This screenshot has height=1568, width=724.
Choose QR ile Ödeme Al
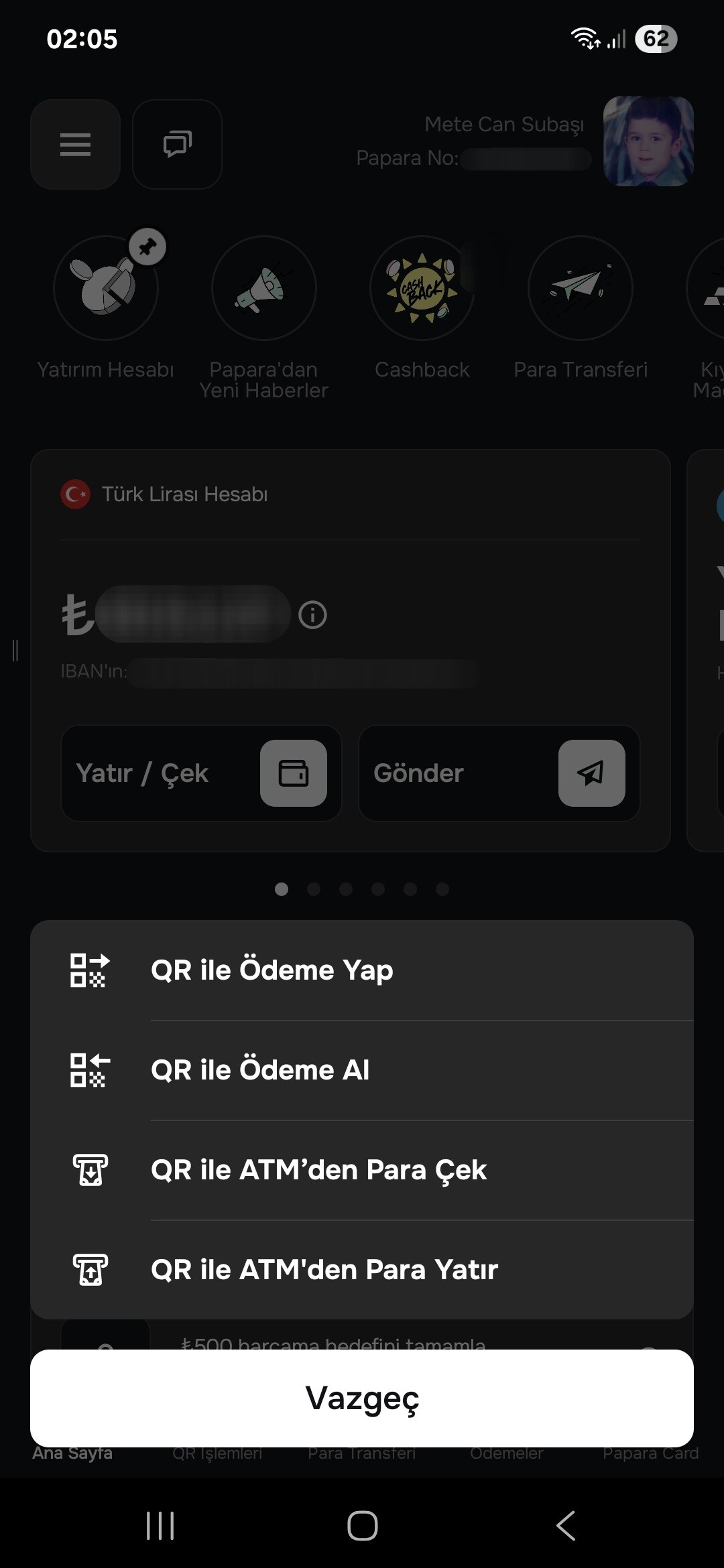pyautogui.click(x=362, y=1070)
